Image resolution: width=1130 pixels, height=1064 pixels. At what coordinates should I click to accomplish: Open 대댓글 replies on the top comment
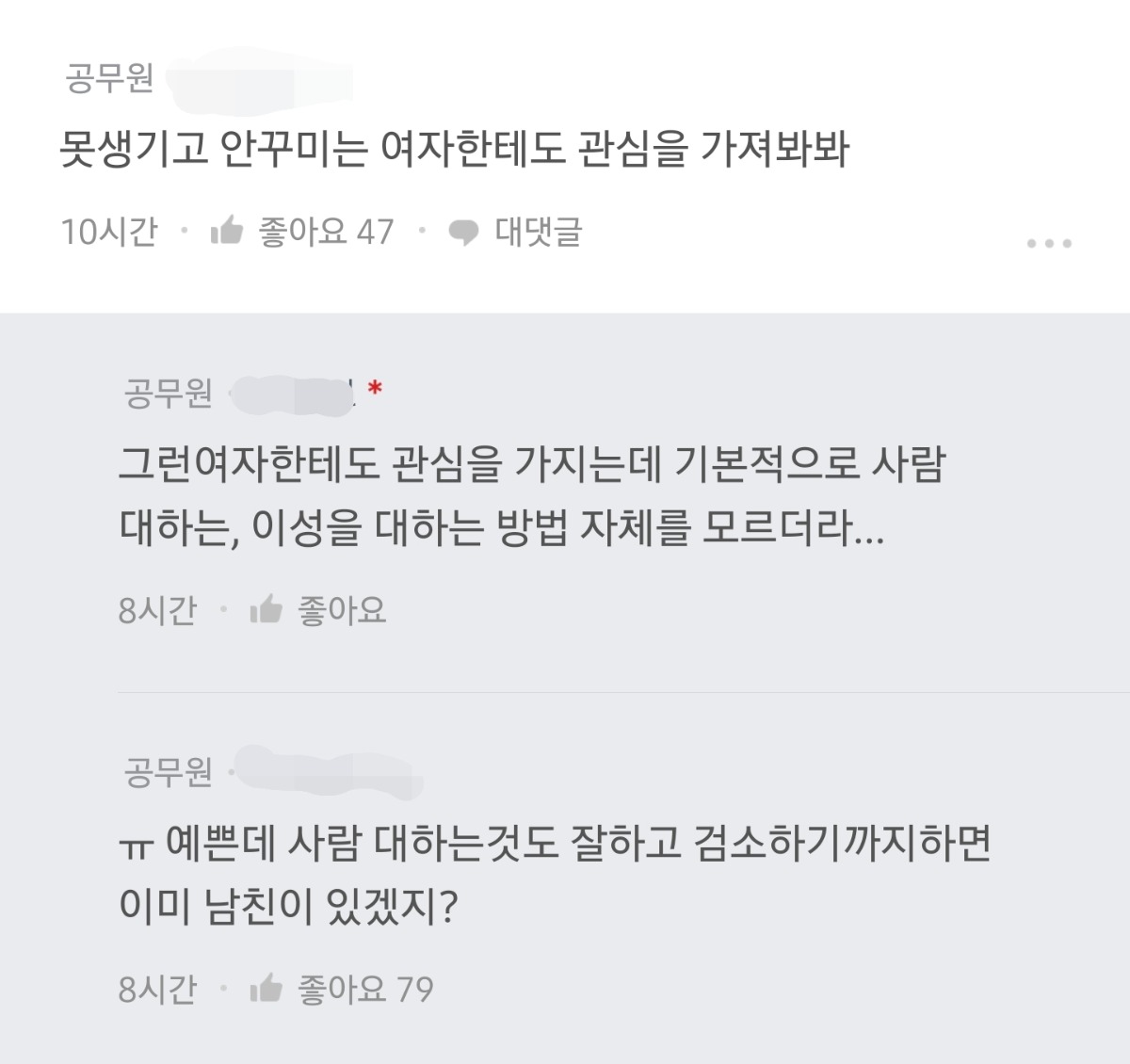516,231
